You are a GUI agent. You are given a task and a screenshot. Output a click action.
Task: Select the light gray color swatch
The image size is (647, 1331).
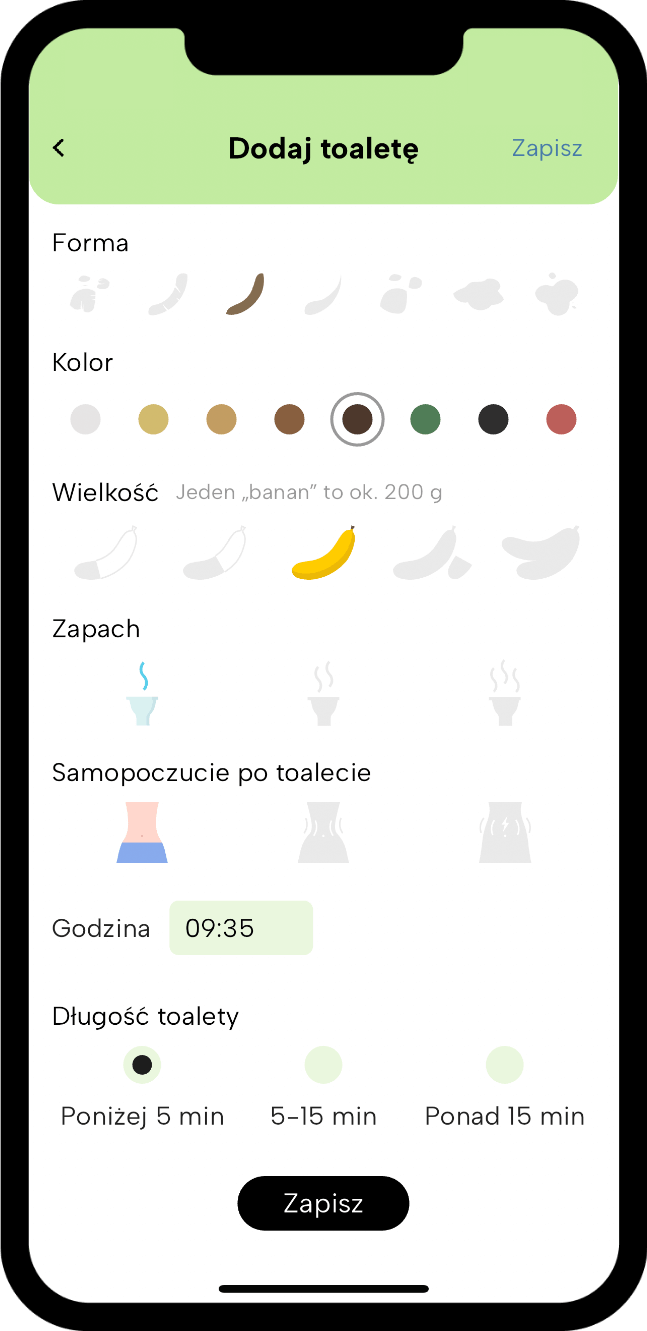point(85,419)
